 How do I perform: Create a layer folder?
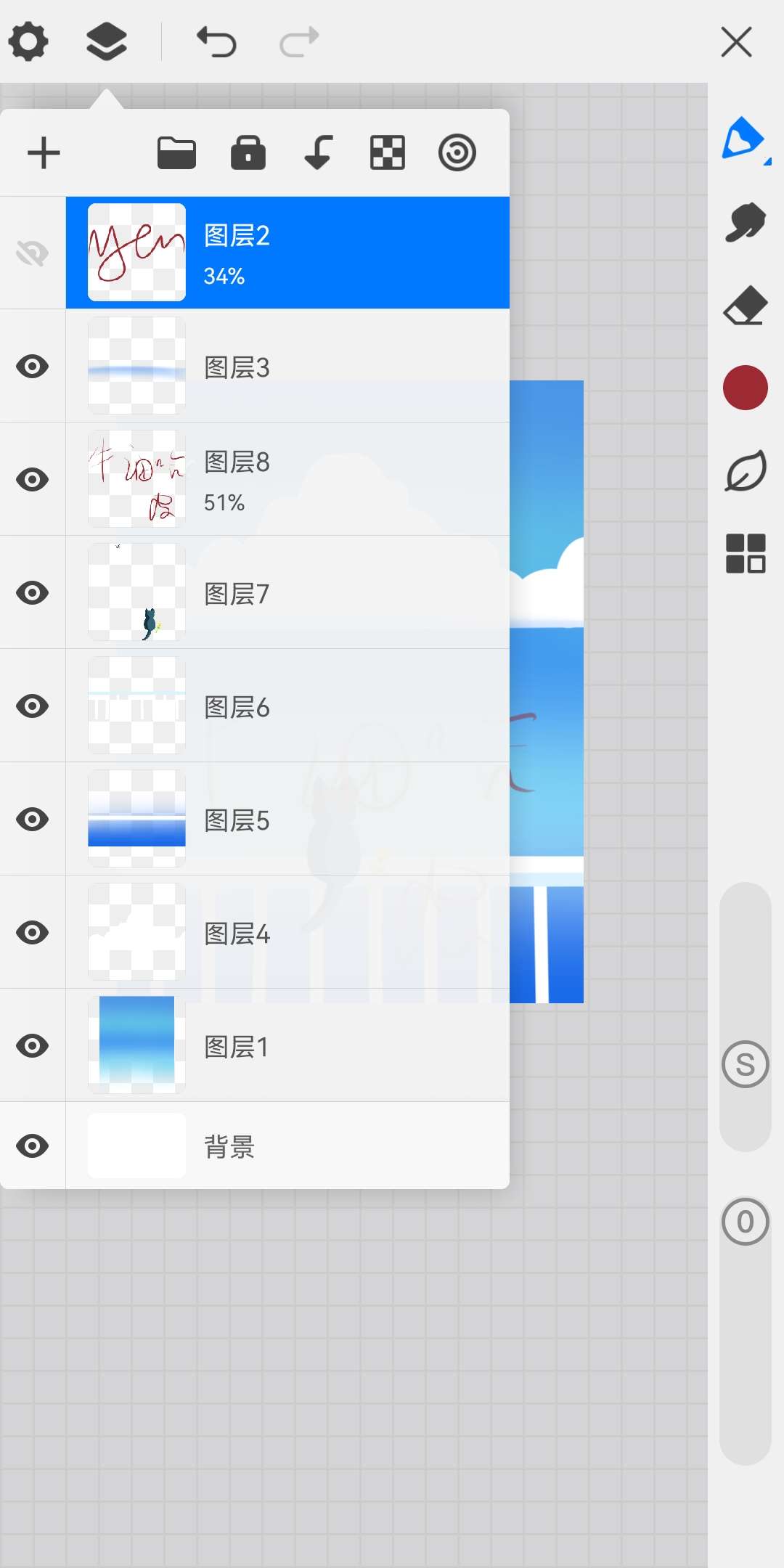[176, 153]
